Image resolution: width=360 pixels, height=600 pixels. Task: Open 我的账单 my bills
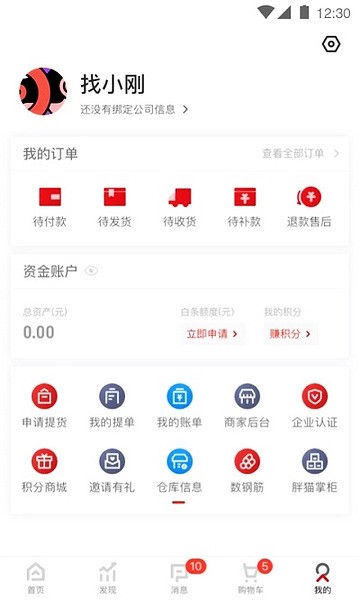click(x=179, y=406)
